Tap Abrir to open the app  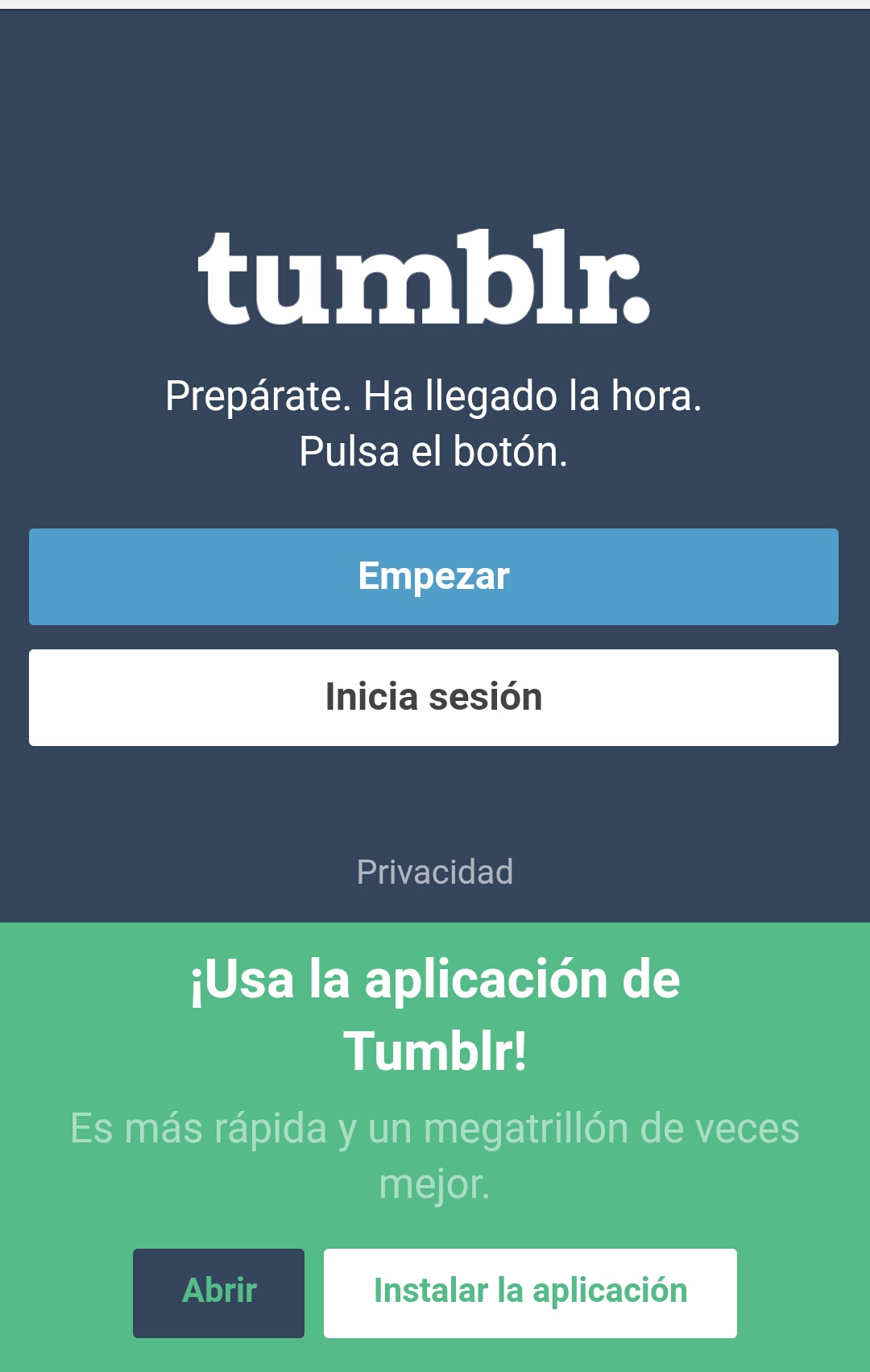tap(218, 1293)
